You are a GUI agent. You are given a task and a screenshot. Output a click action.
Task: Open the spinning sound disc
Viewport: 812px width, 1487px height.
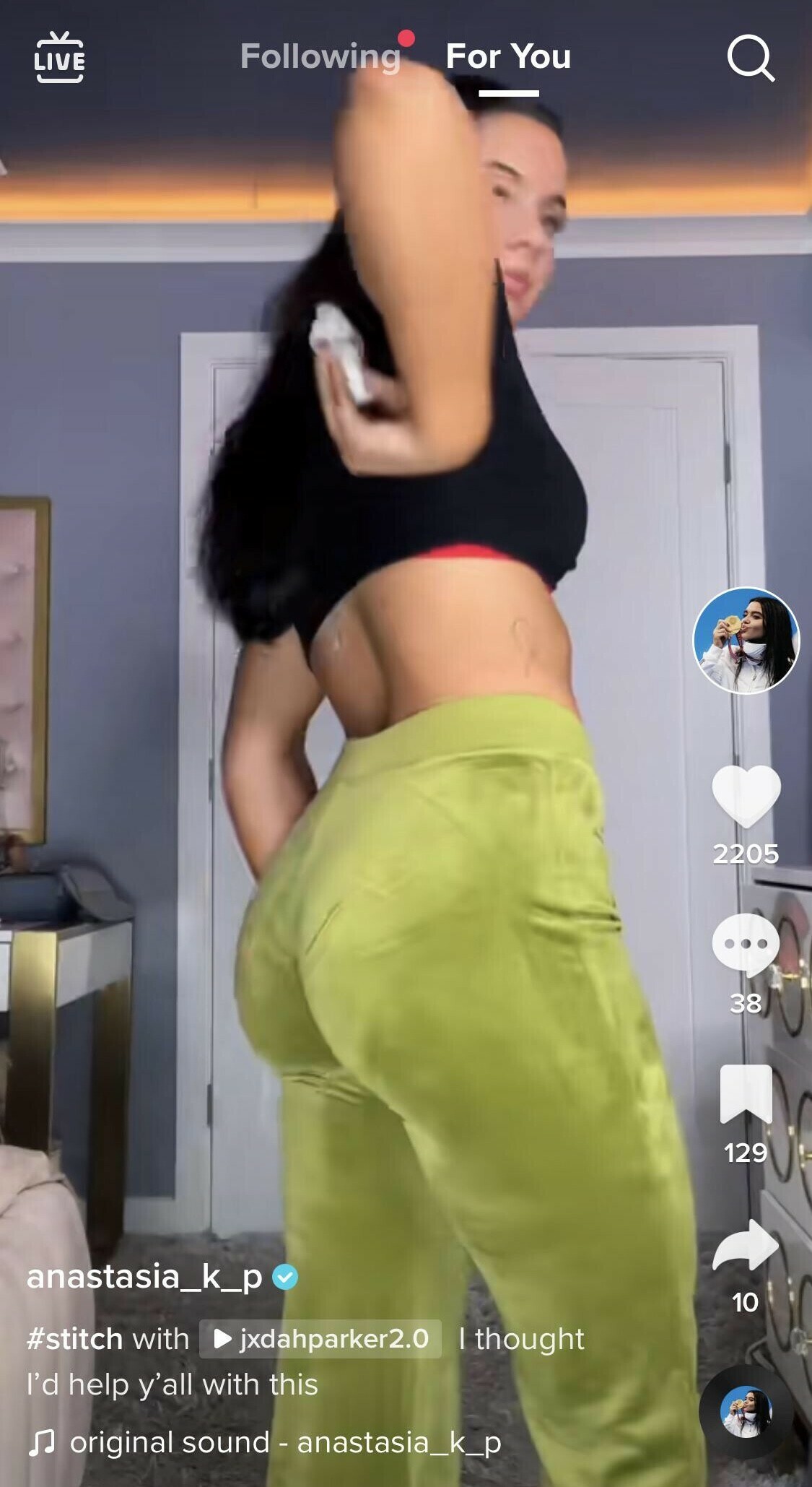coord(746,1411)
